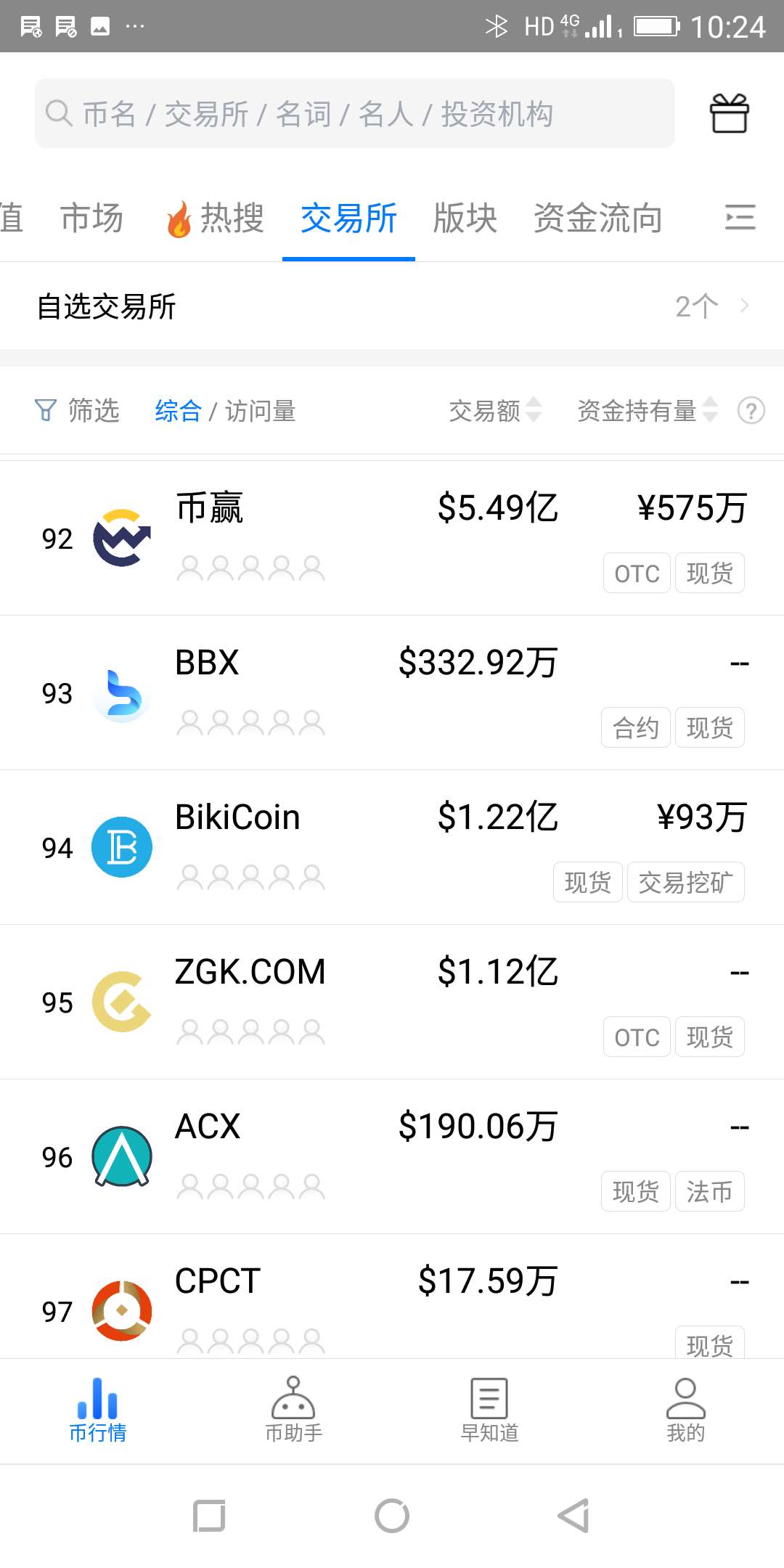This screenshot has width=784, height=1568.
Task: Open the 币助手 robot assistant icon
Action: 294,1408
